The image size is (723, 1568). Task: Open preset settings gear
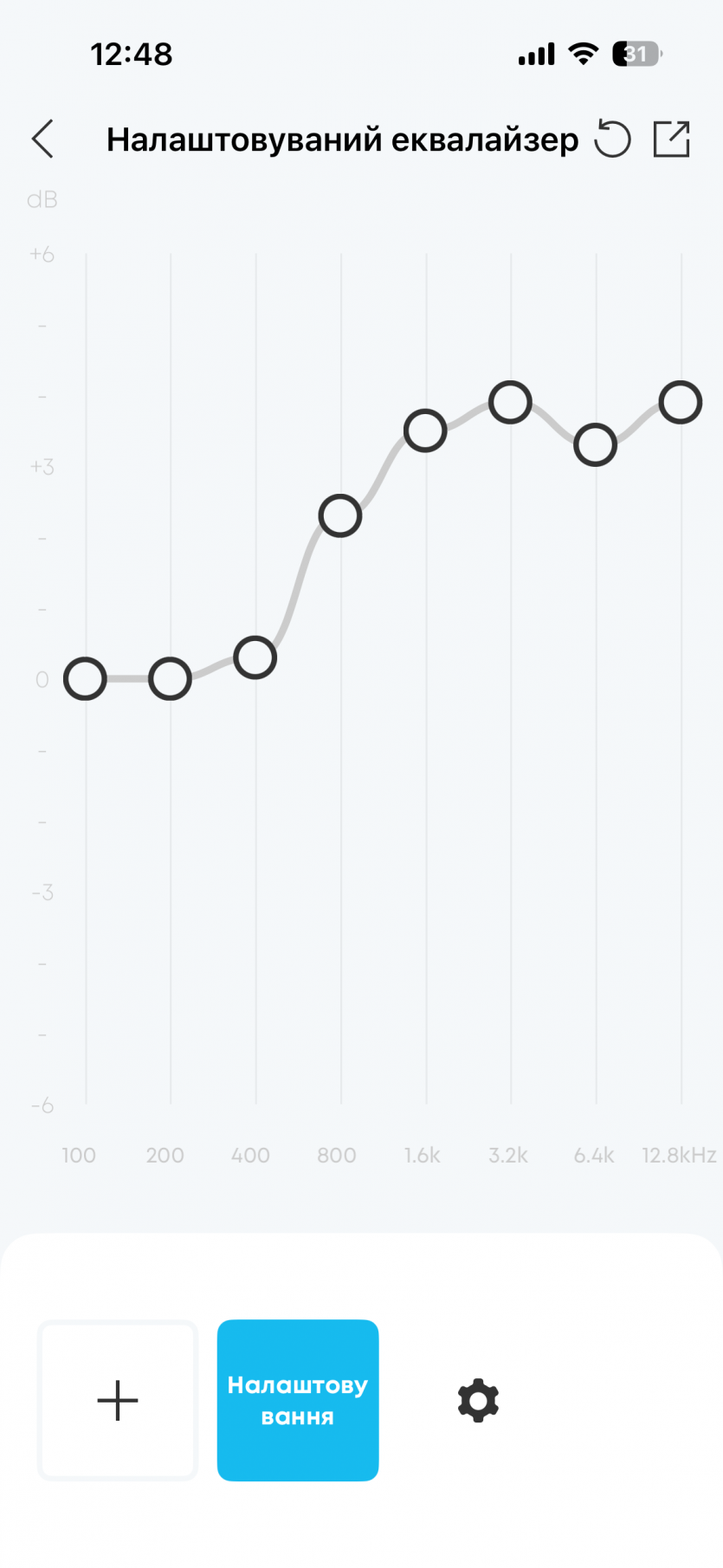(x=478, y=1401)
